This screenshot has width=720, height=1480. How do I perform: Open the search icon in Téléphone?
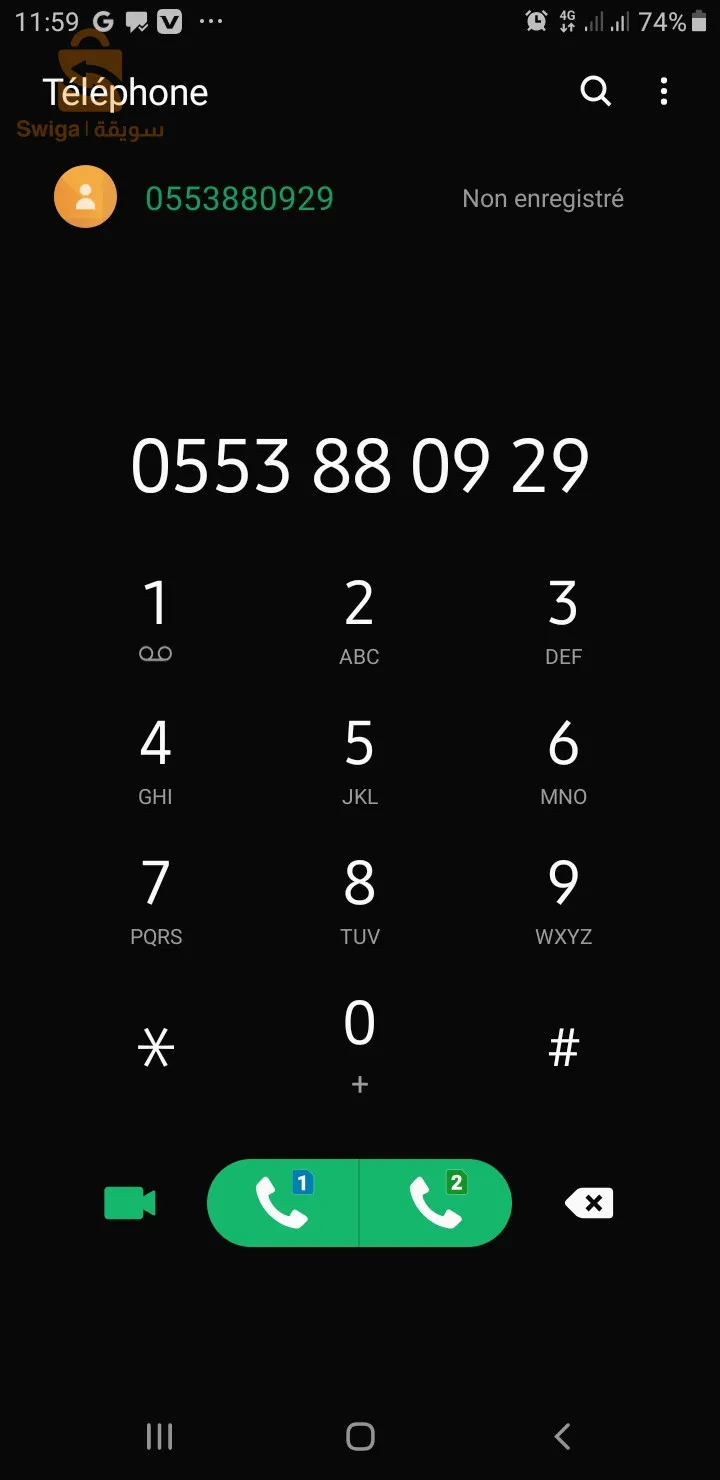point(596,92)
